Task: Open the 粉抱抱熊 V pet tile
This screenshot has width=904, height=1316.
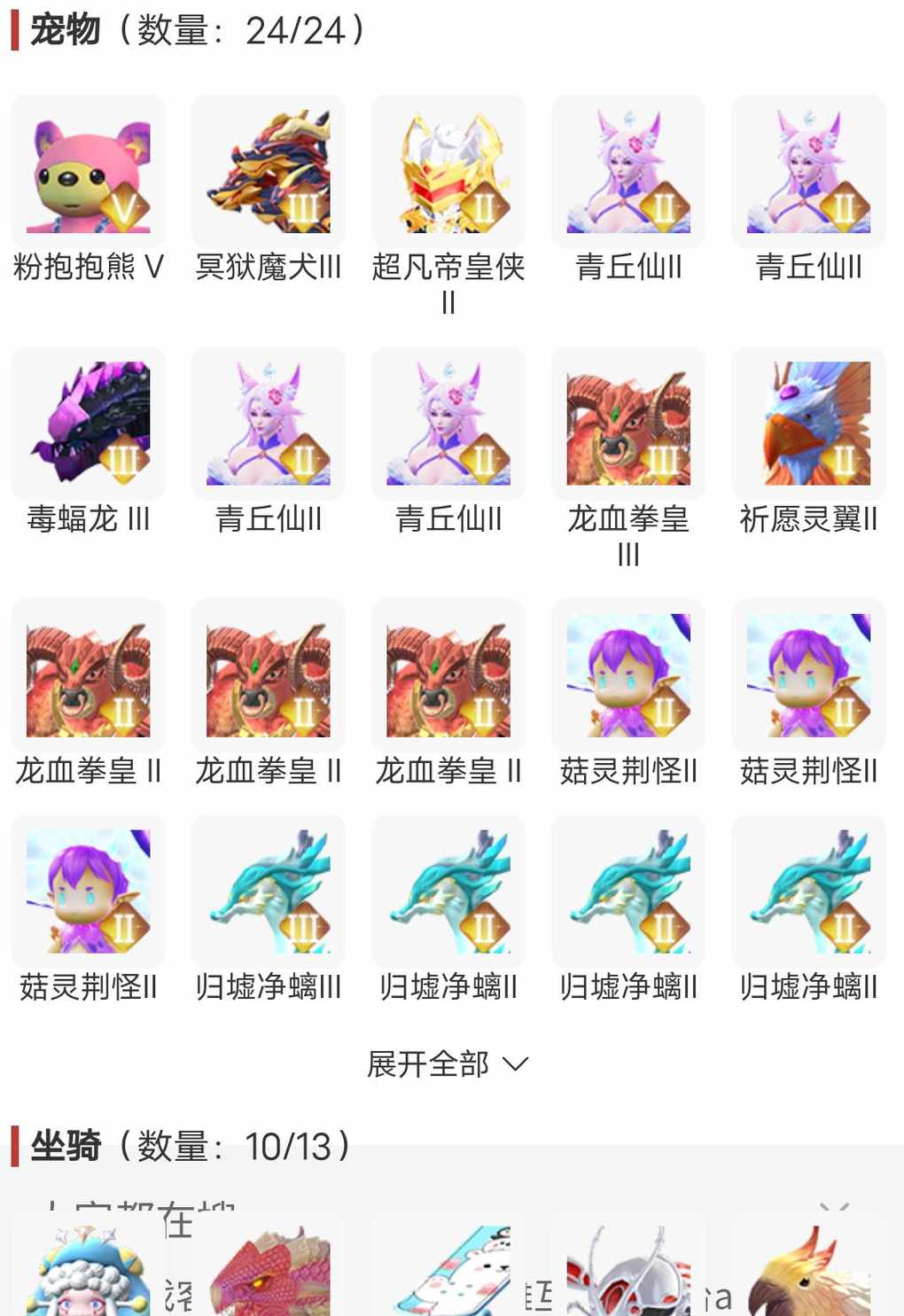Action: click(89, 173)
